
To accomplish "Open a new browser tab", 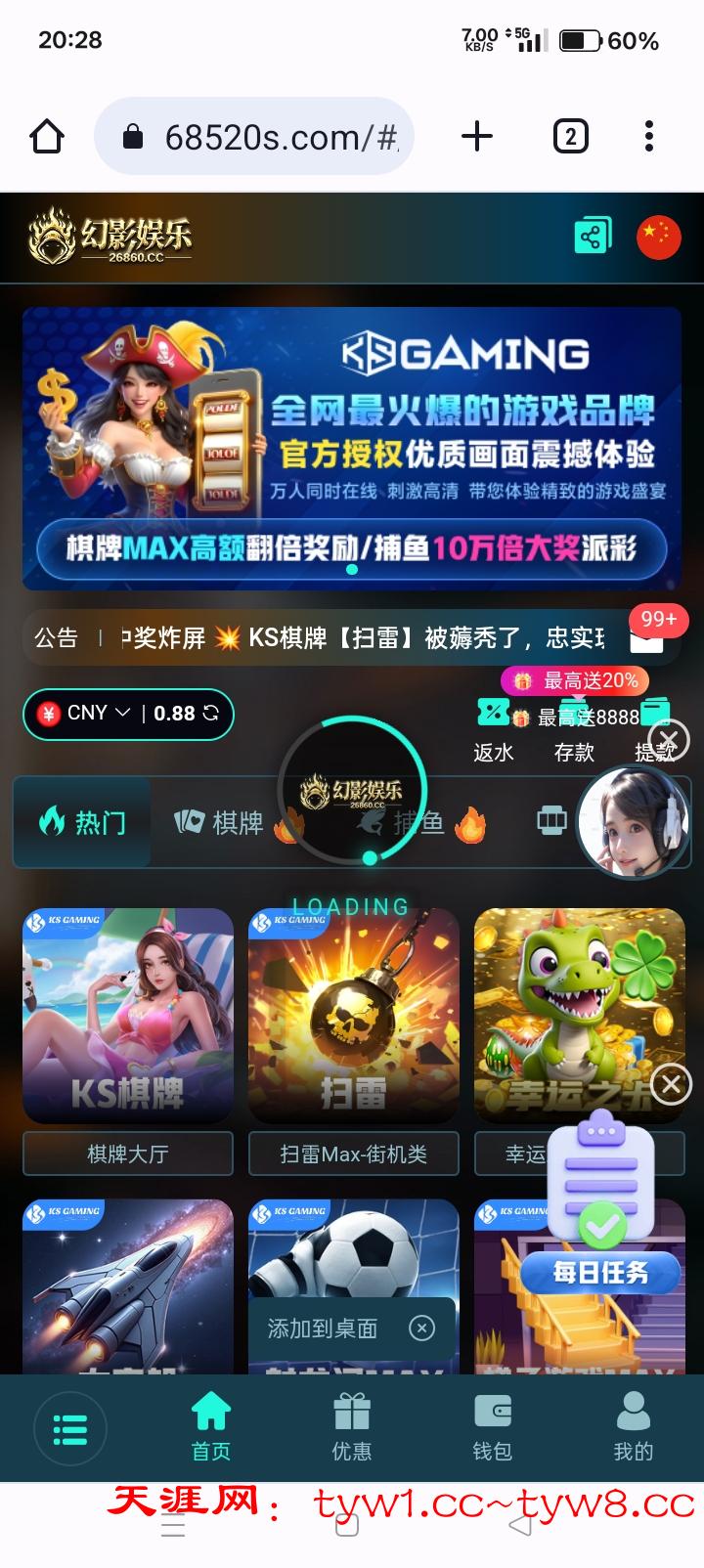I will coord(476,137).
